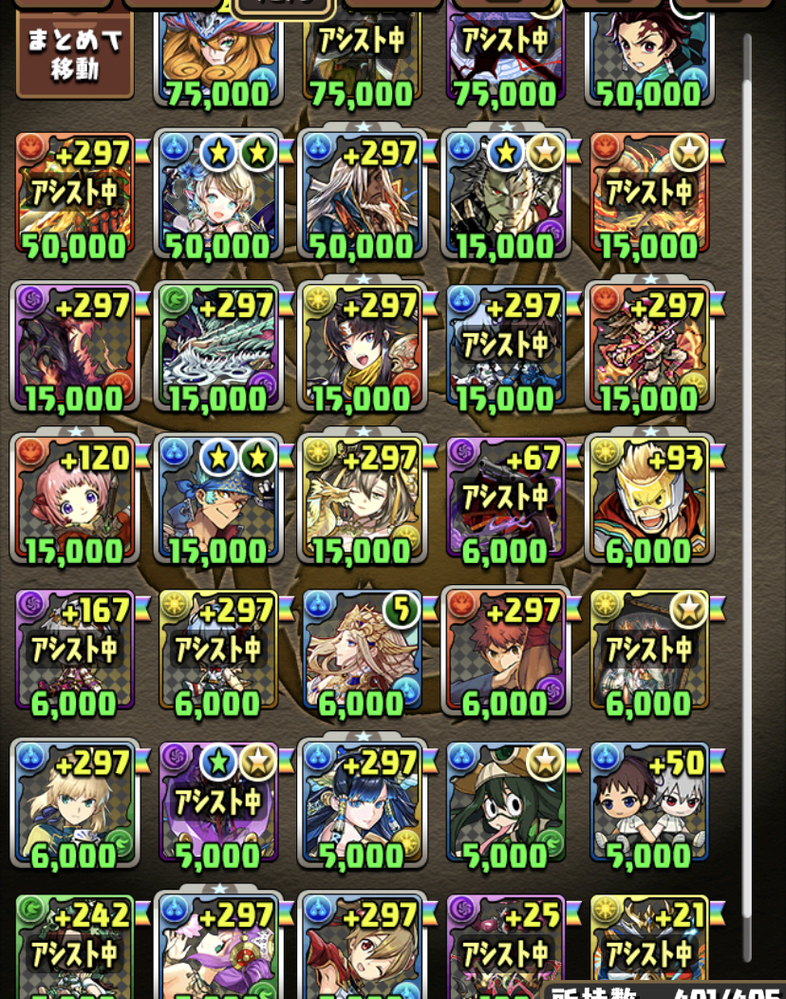Image resolution: width=786 pixels, height=999 pixels.
Task: Open the black-haired girl yellow +297 card
Action: pos(361,347)
